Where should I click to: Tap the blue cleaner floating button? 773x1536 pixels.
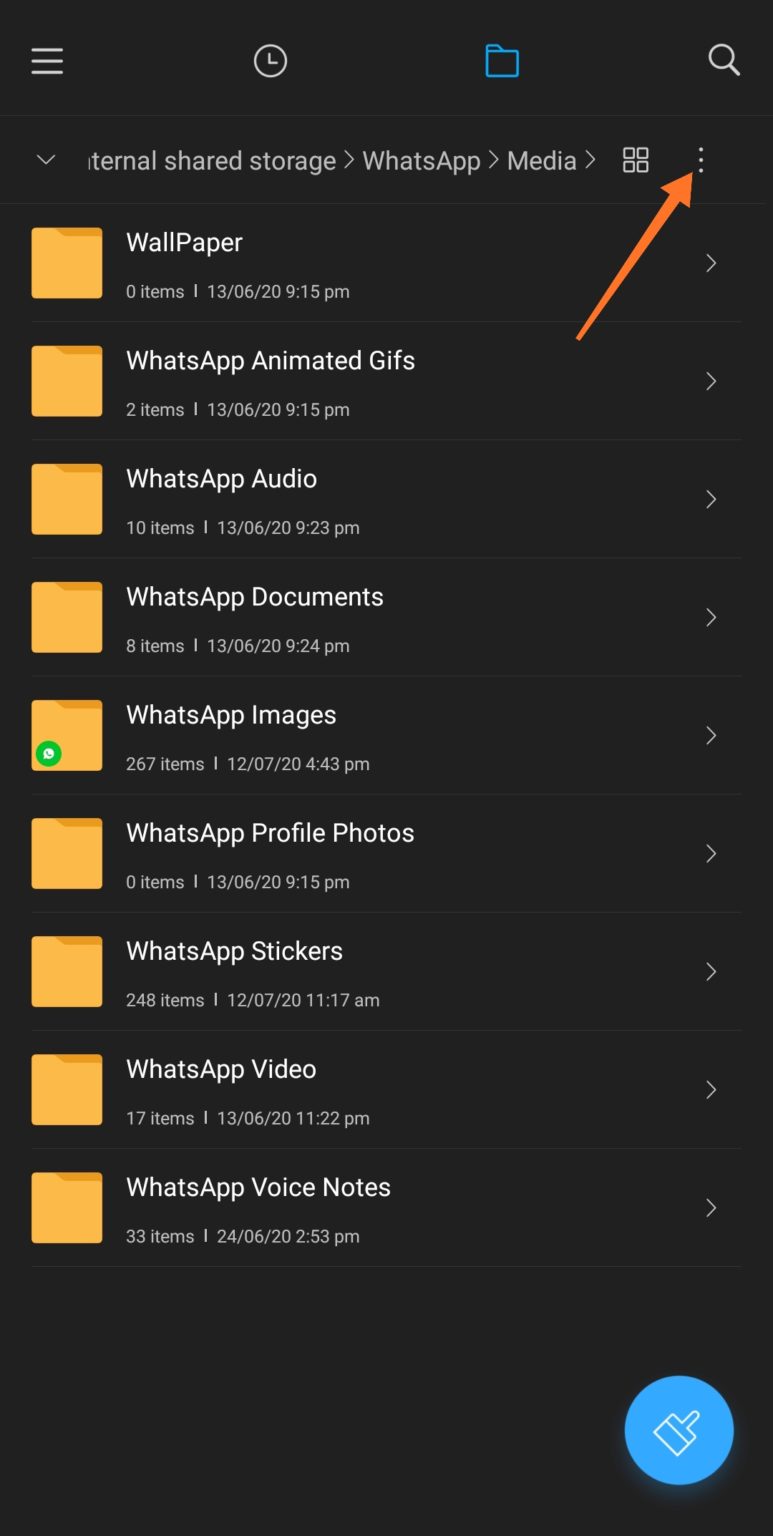(x=679, y=1430)
